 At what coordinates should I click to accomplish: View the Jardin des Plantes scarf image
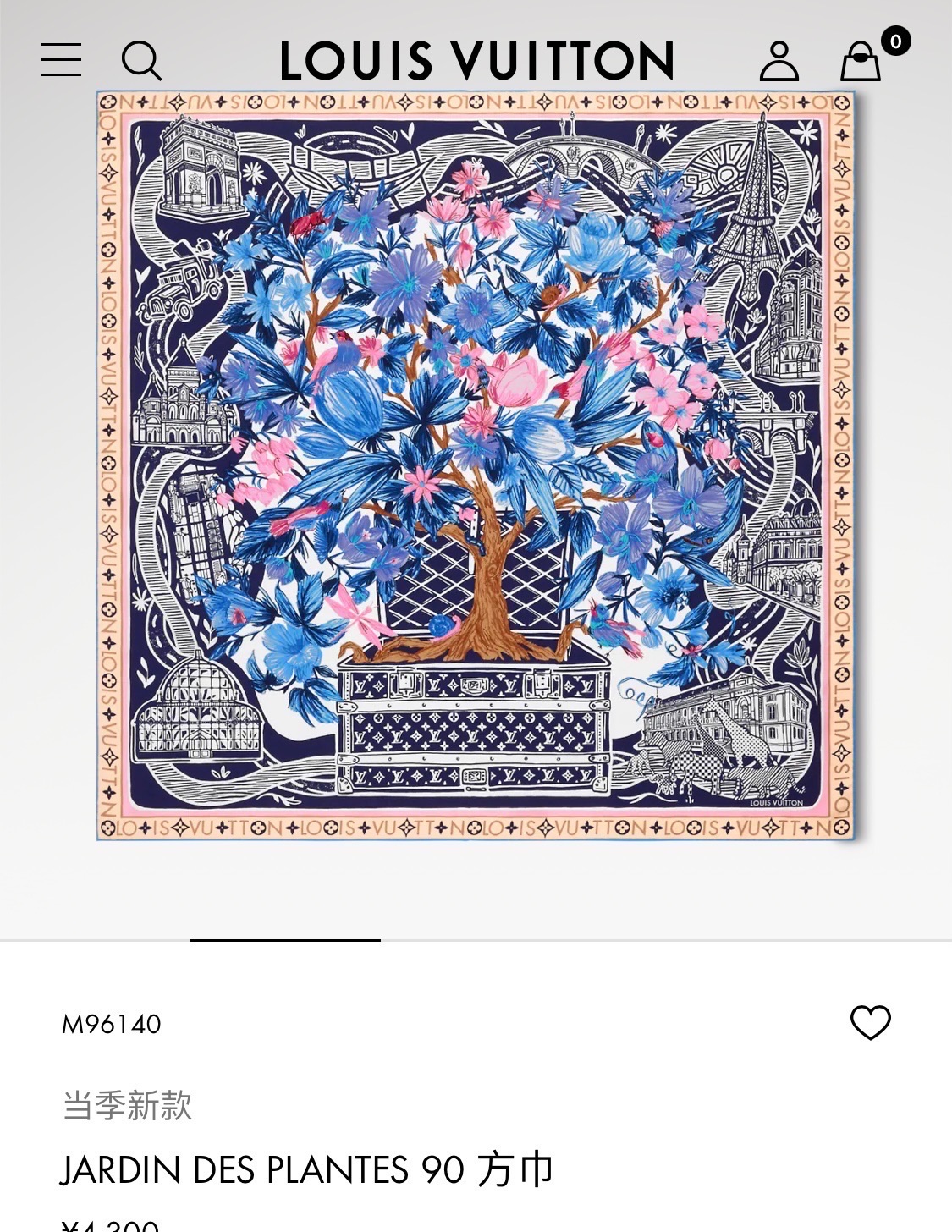476,465
